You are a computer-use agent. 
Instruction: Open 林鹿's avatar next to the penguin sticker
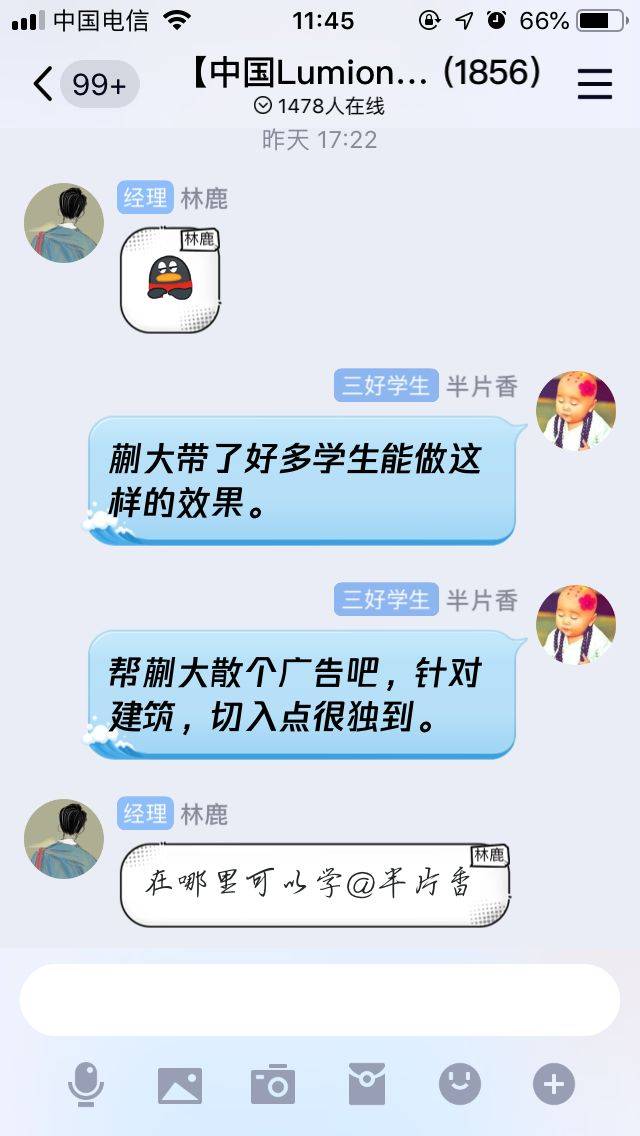click(x=64, y=223)
